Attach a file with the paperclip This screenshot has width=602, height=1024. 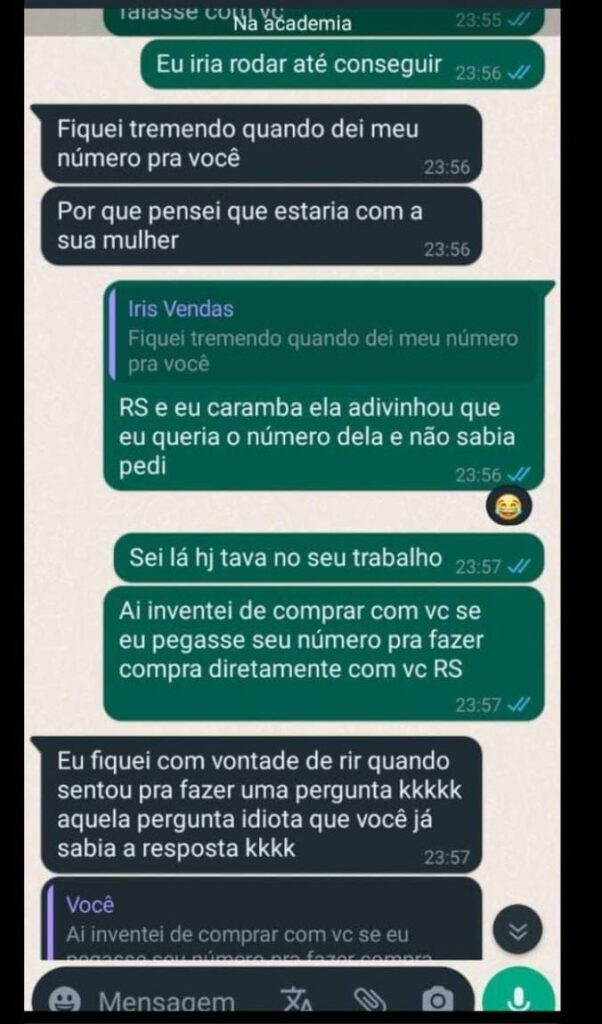[370, 1000]
